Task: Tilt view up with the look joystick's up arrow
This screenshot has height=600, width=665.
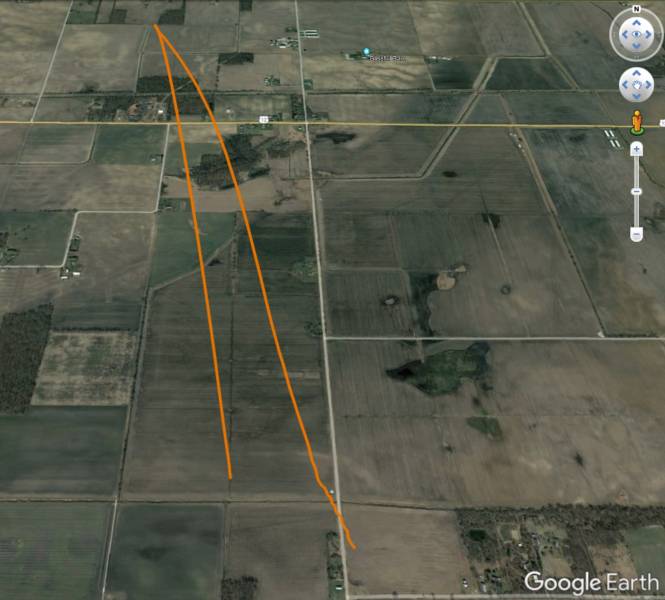Action: [636, 23]
